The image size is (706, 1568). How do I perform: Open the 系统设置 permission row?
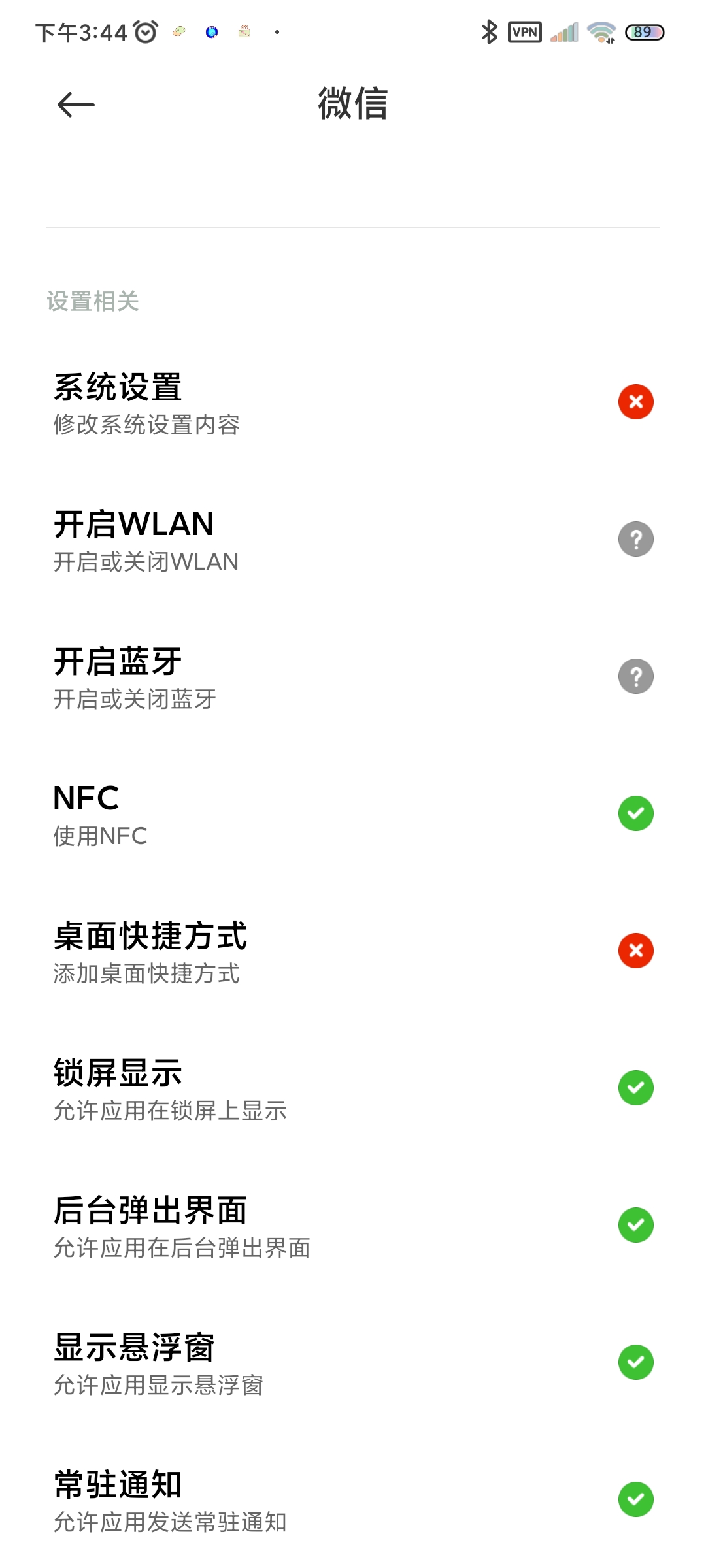click(353, 402)
